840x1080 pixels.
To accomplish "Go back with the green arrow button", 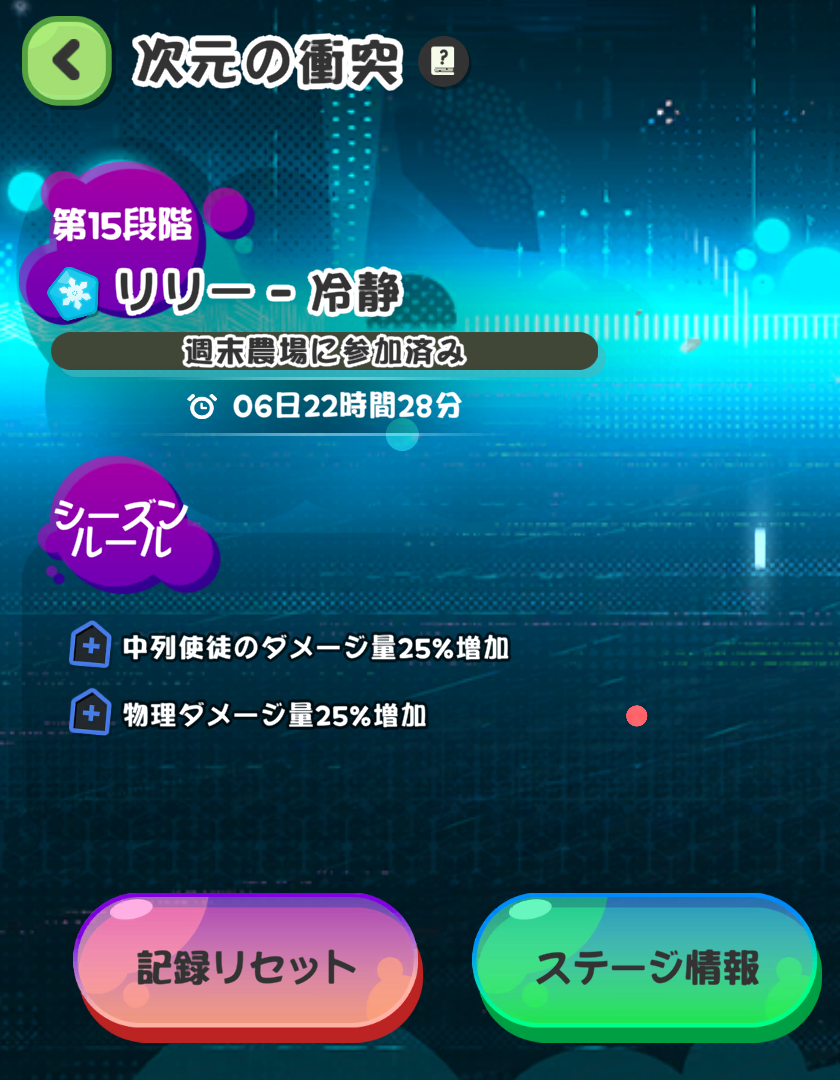I will tap(67, 61).
